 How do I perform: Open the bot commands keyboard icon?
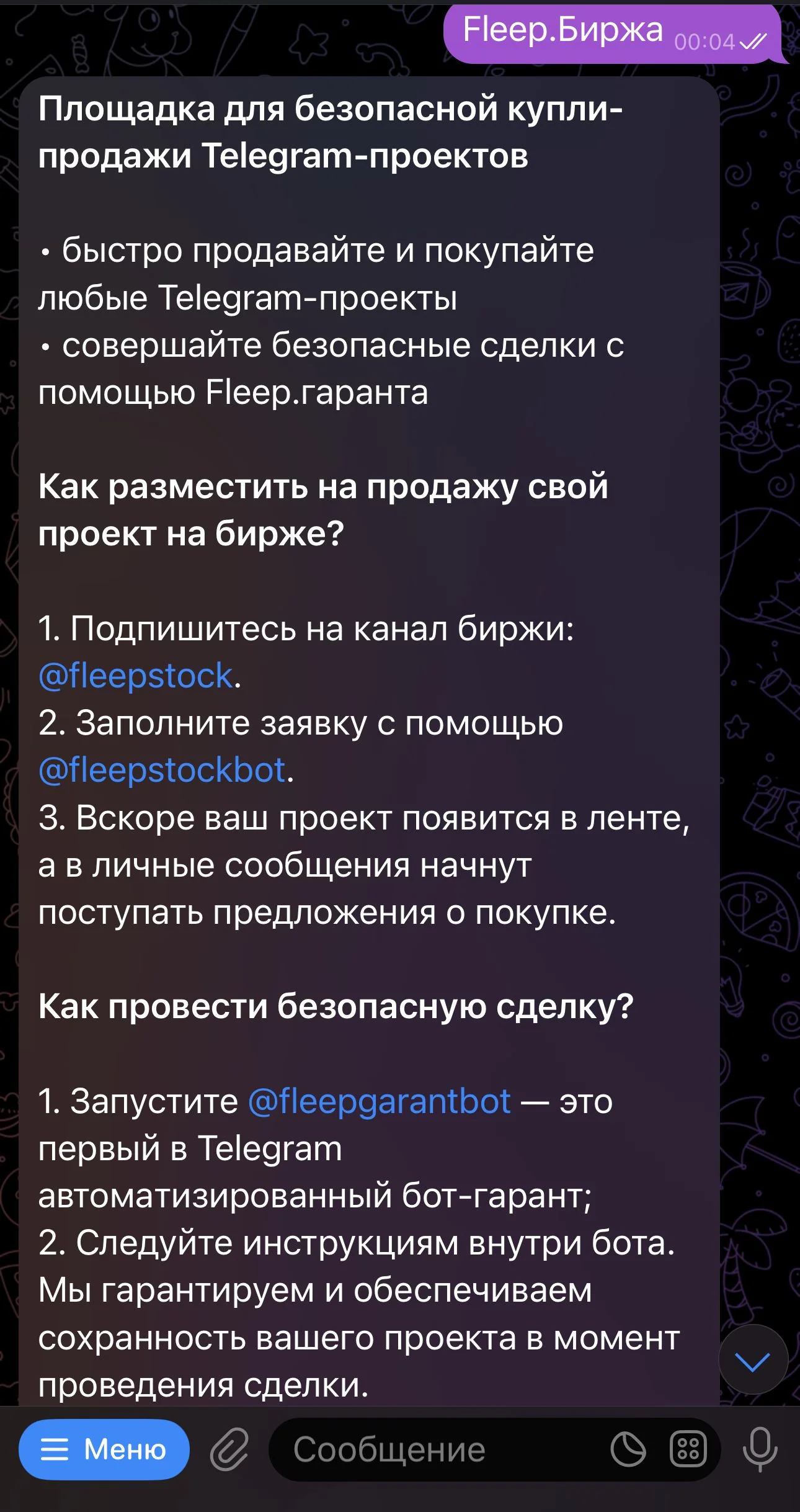click(x=688, y=1450)
